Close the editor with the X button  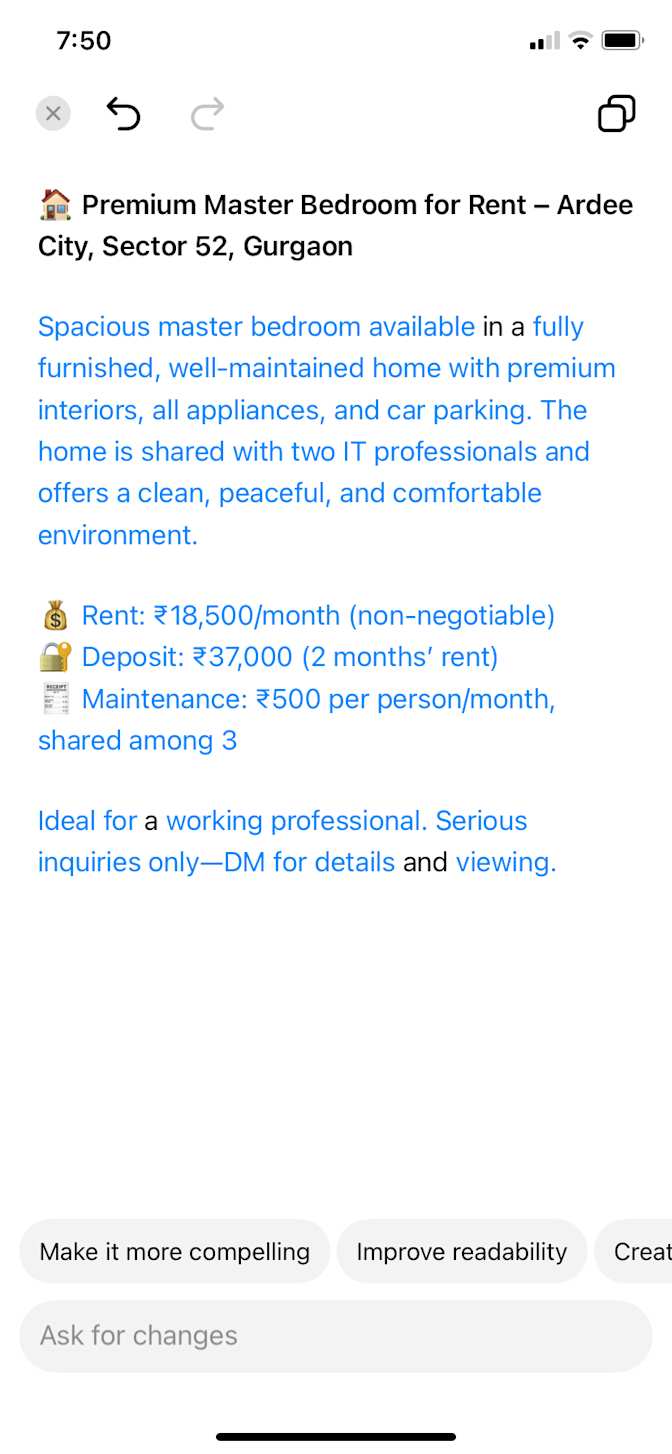53,114
